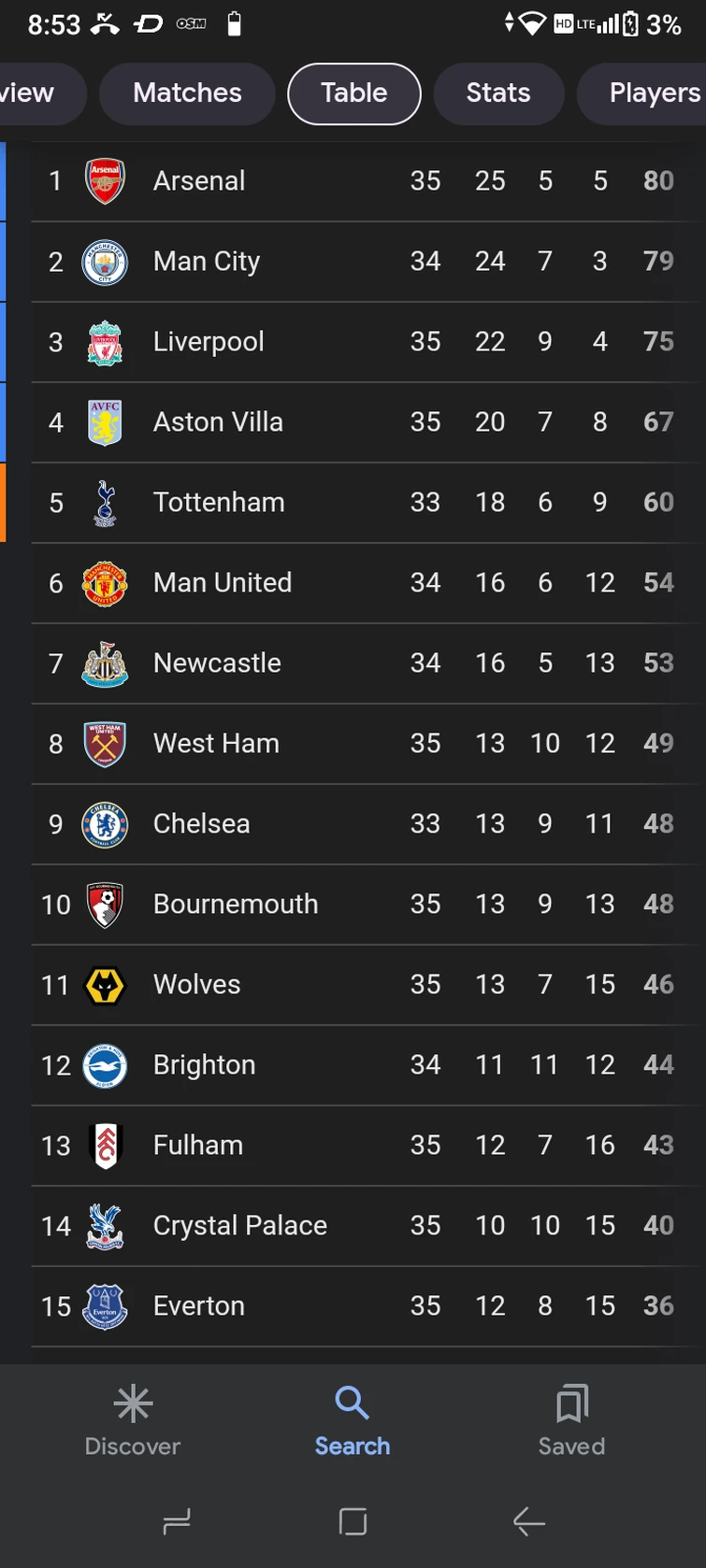706x1568 pixels.
Task: Click the Search magnifier in bottom navigation
Action: (352, 1402)
